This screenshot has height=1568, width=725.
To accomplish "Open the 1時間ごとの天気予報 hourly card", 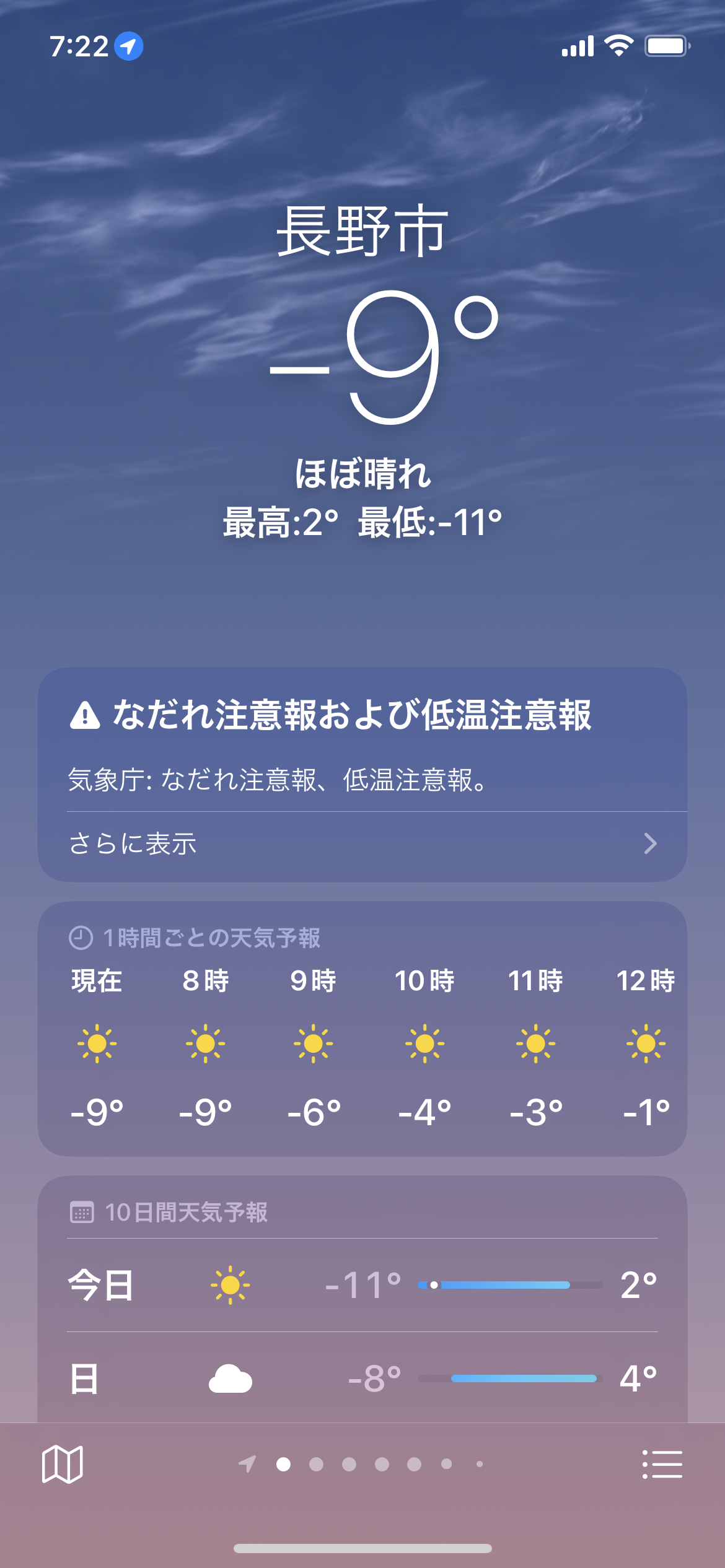I will 362,1029.
